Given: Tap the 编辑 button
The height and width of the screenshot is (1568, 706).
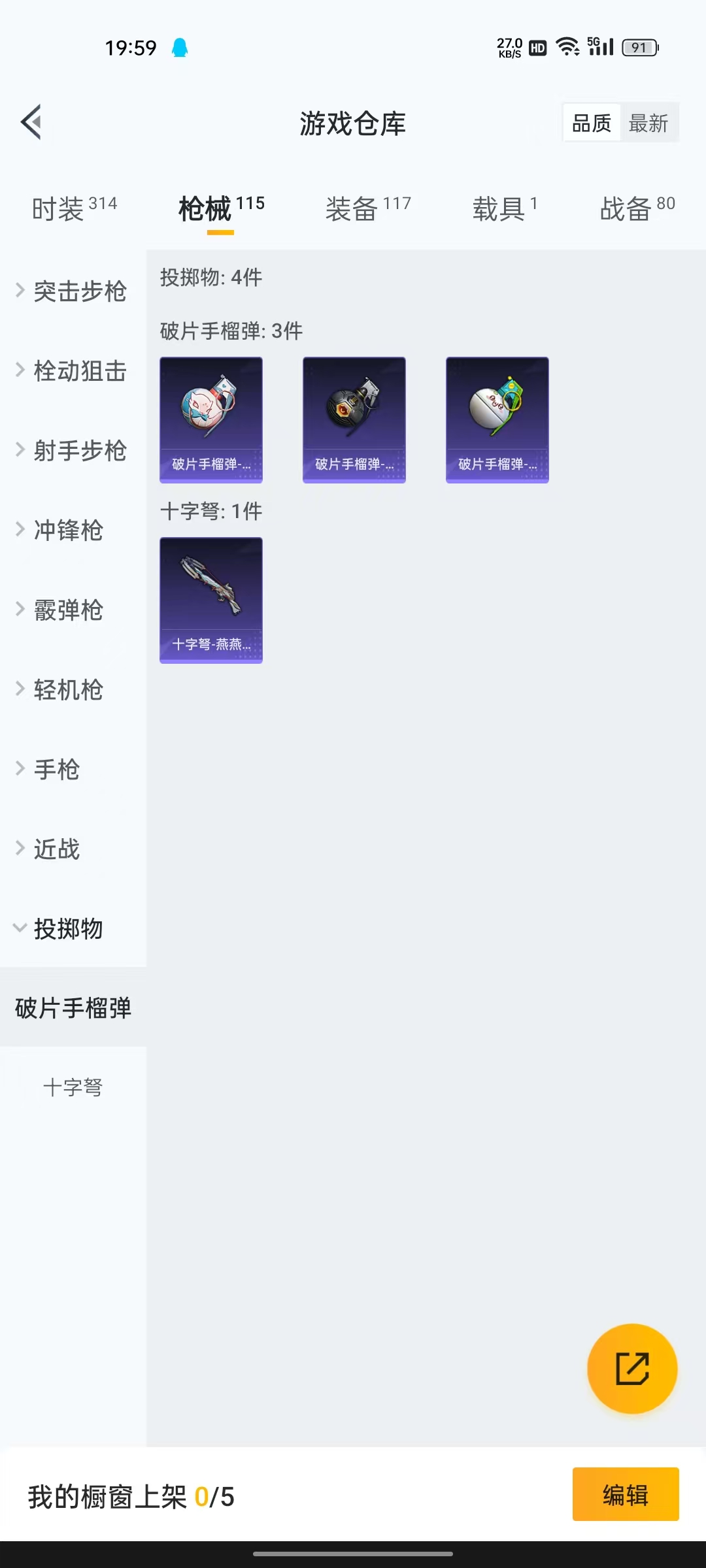Looking at the screenshot, I should click(626, 1495).
